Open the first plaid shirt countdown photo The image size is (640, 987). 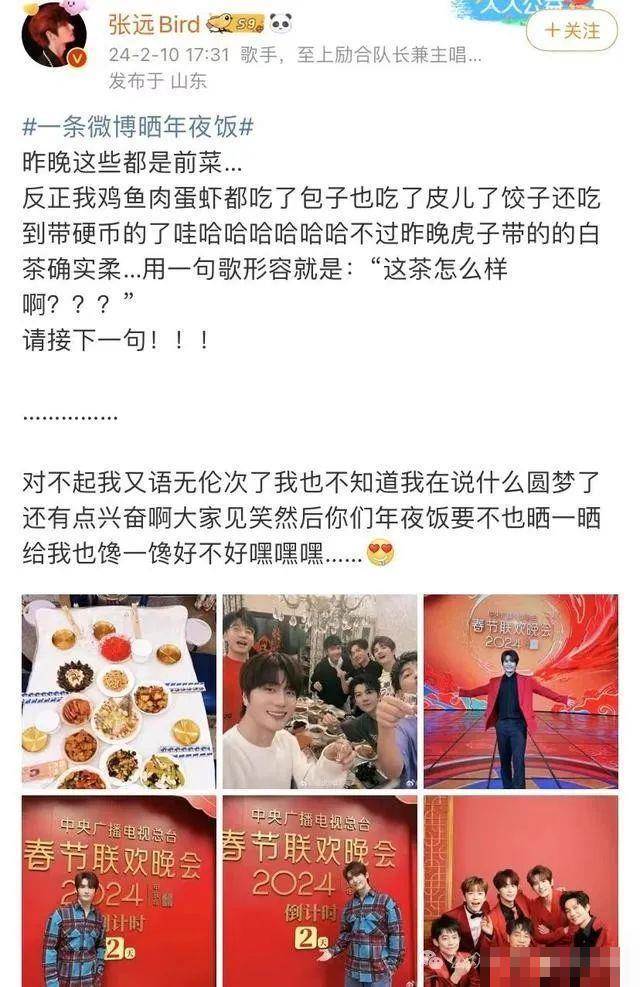tap(118, 890)
